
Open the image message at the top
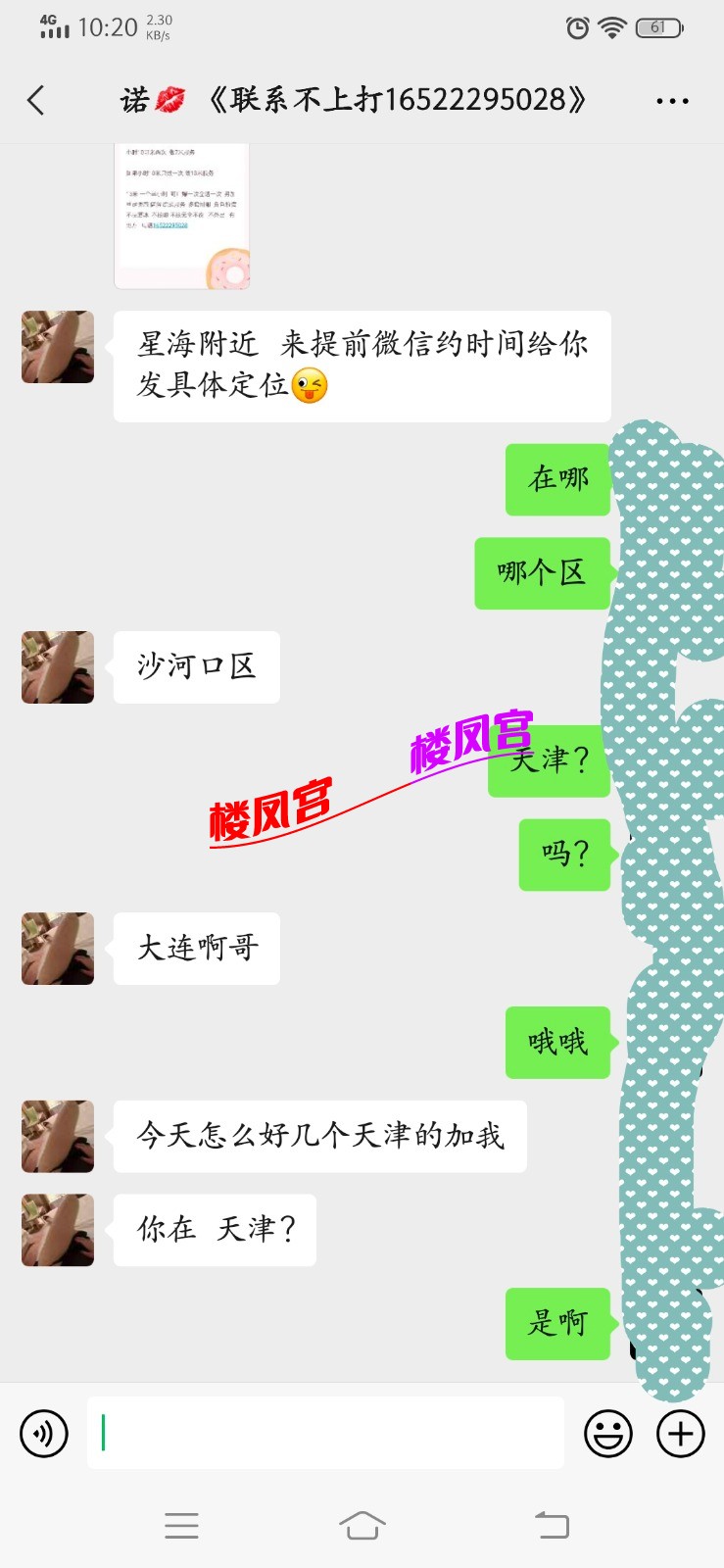pos(182,216)
